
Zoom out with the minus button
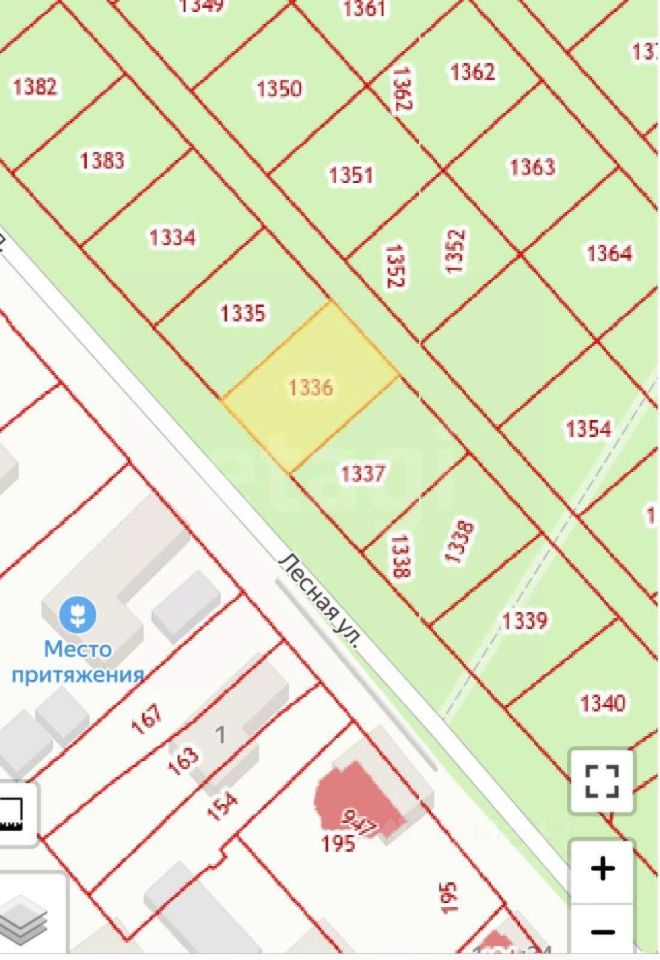[602, 932]
